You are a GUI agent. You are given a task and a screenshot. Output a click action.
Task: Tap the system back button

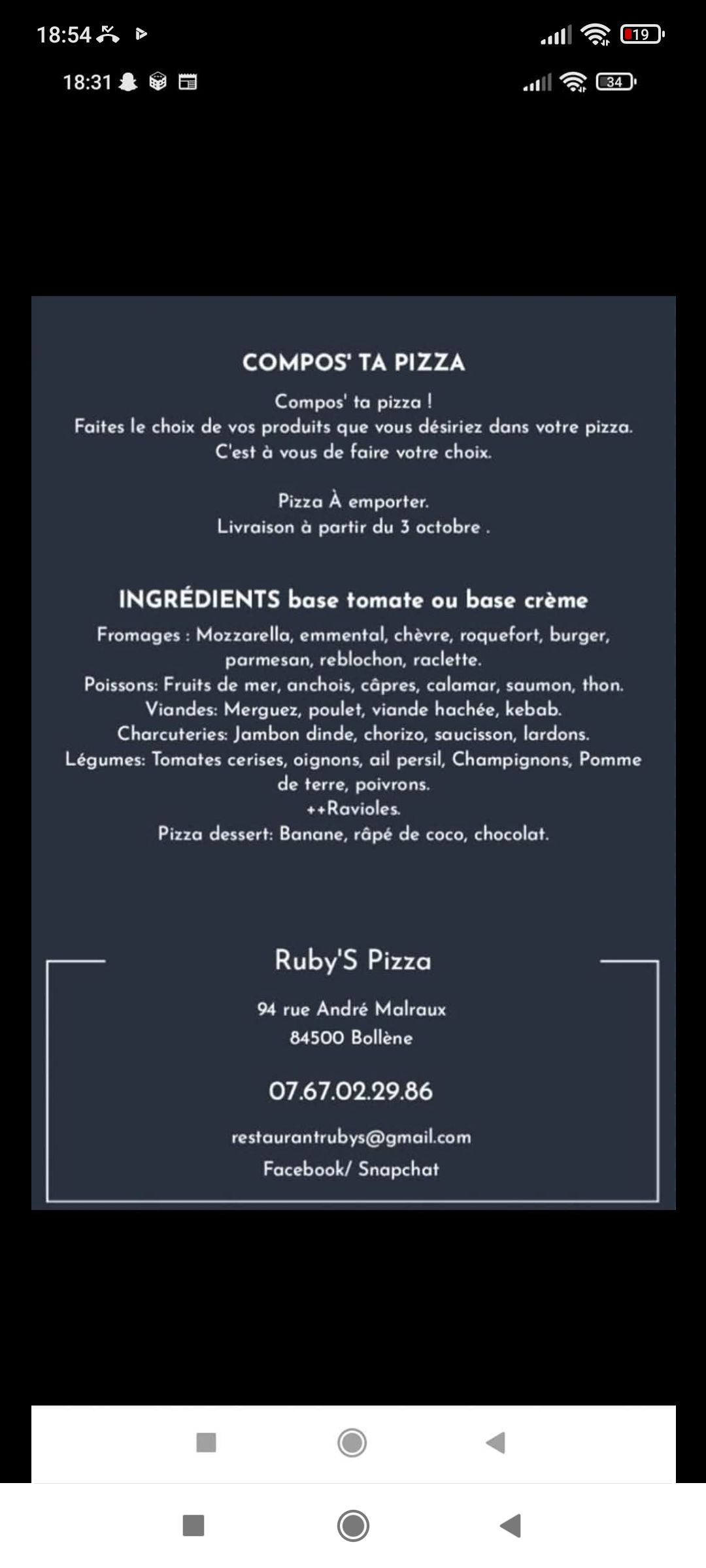tap(510, 1526)
